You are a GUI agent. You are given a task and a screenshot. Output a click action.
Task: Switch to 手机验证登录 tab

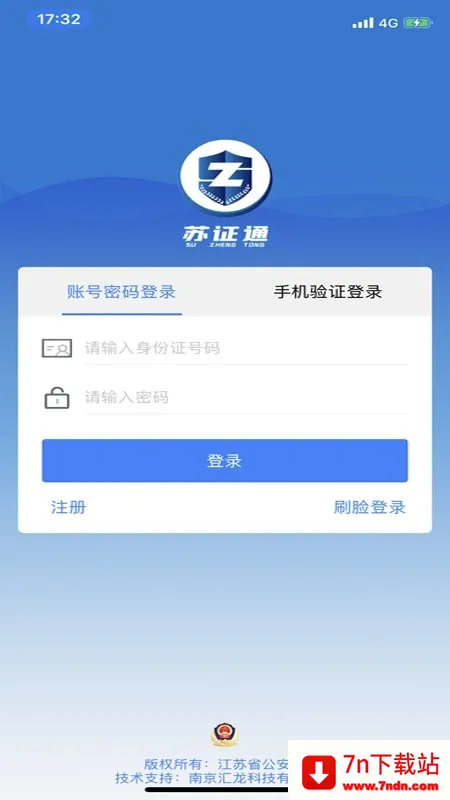tap(328, 292)
